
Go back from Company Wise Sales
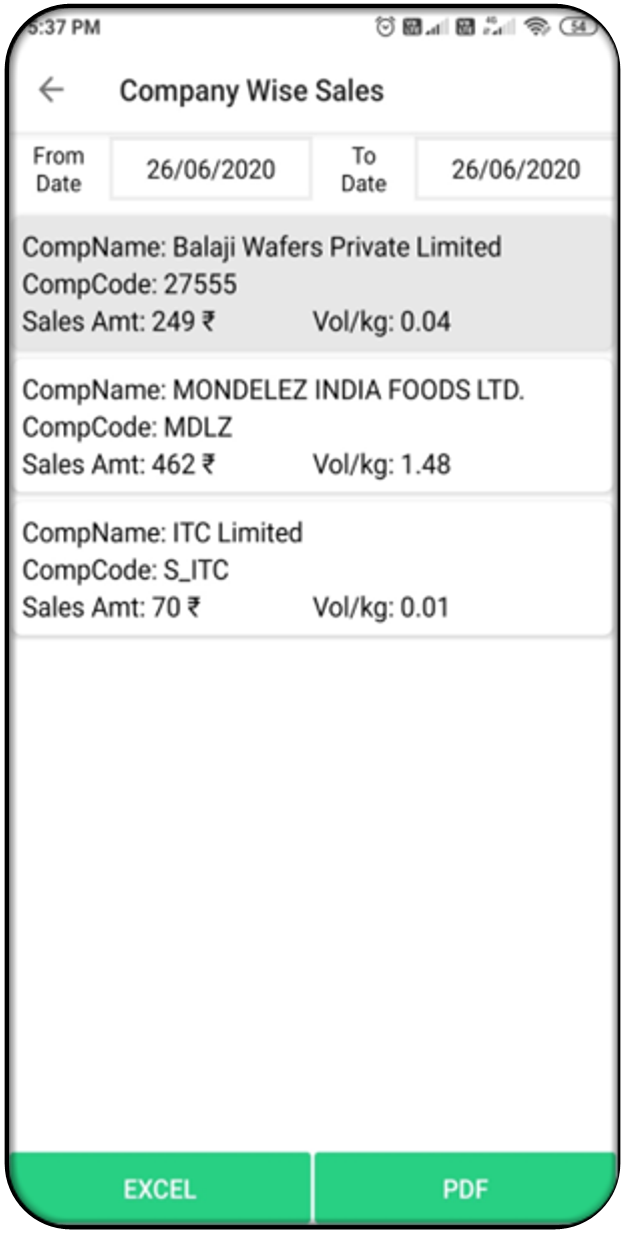pyautogui.click(x=51, y=91)
